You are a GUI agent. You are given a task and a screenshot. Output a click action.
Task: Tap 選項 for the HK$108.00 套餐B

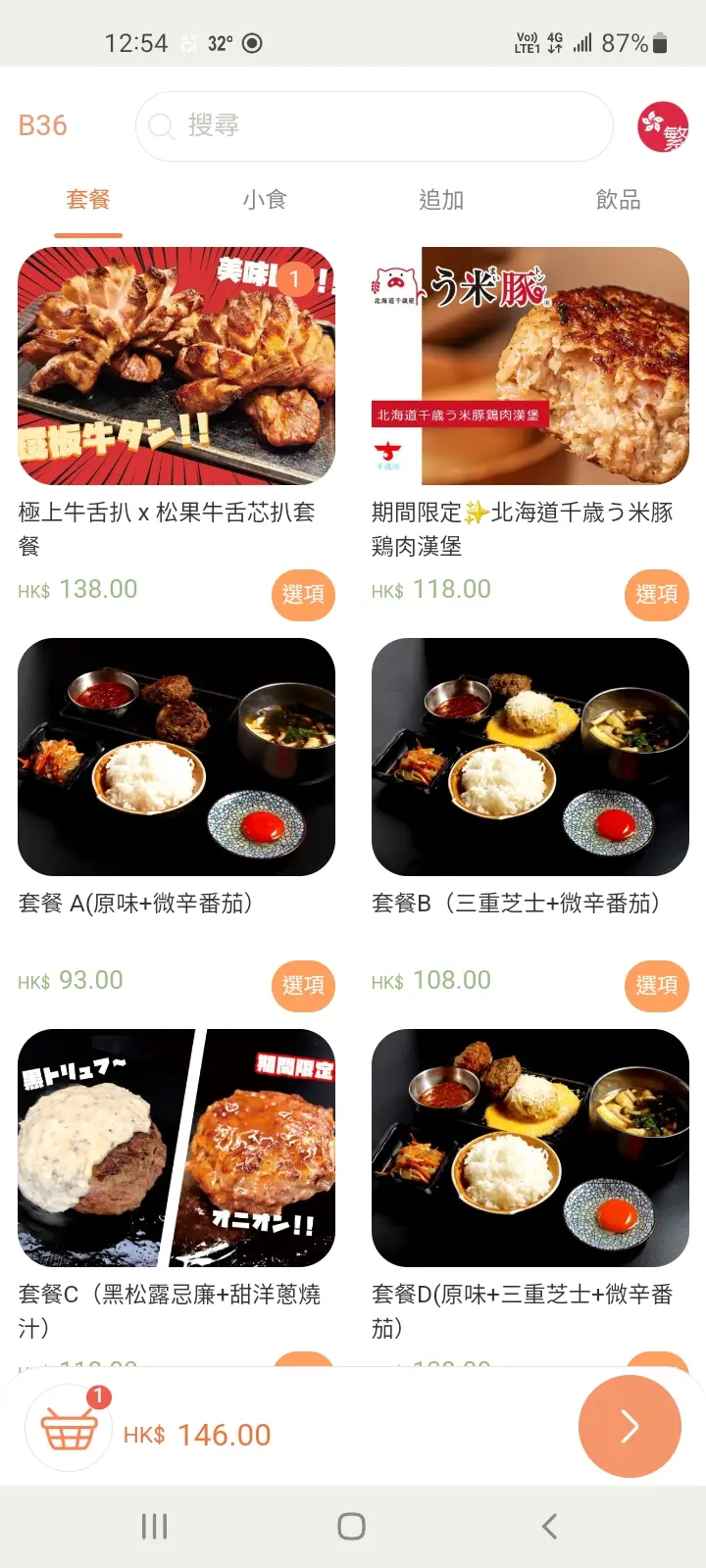point(656,985)
